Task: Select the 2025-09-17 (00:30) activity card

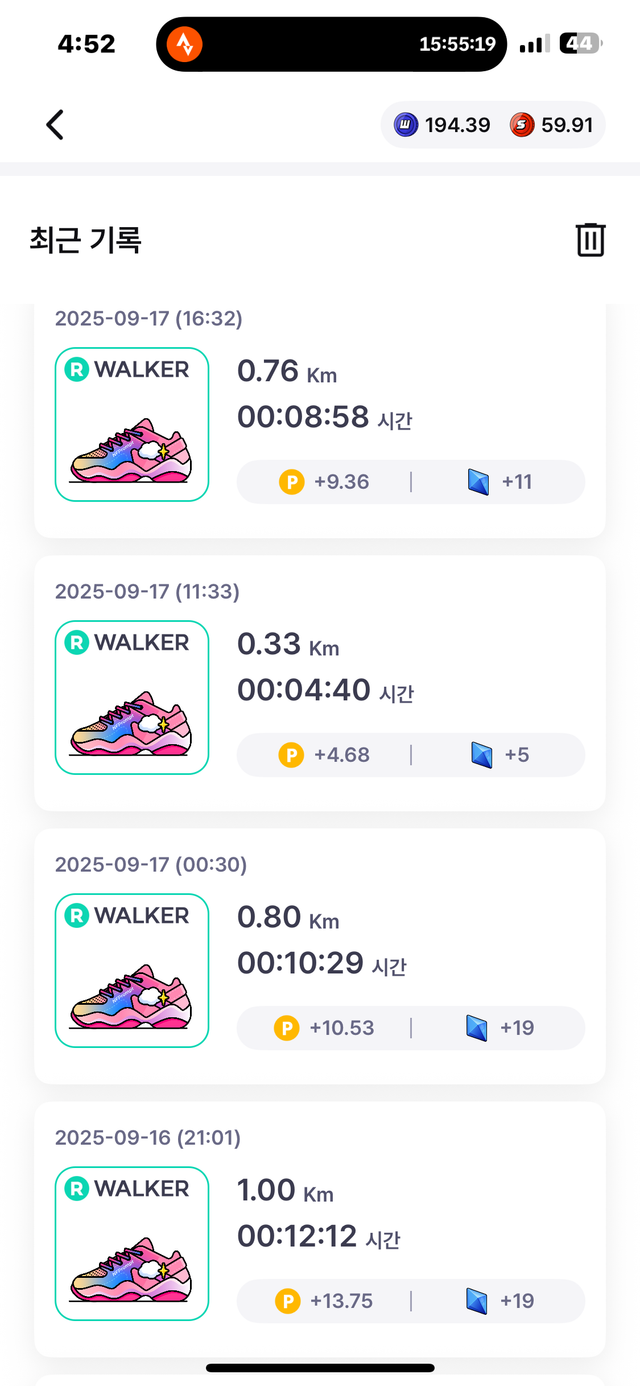Action: point(320,956)
